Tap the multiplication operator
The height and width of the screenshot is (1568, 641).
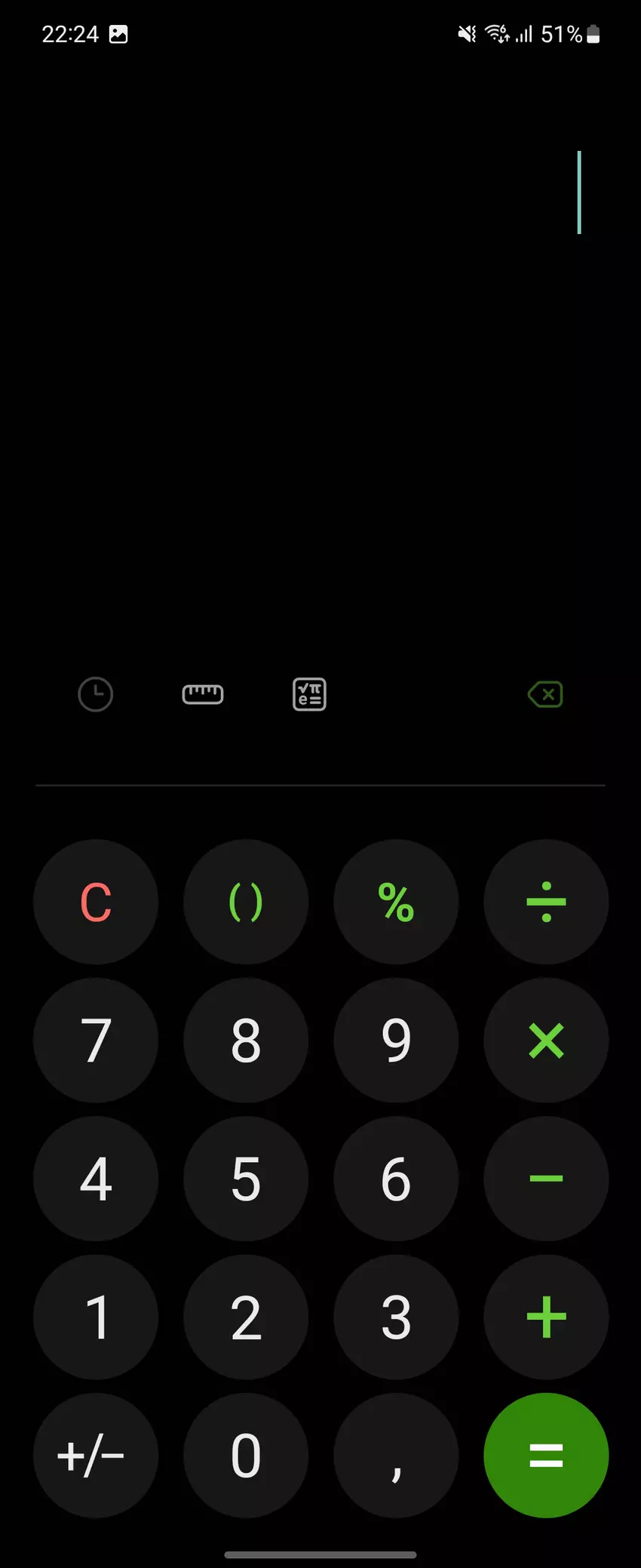[x=547, y=1041]
